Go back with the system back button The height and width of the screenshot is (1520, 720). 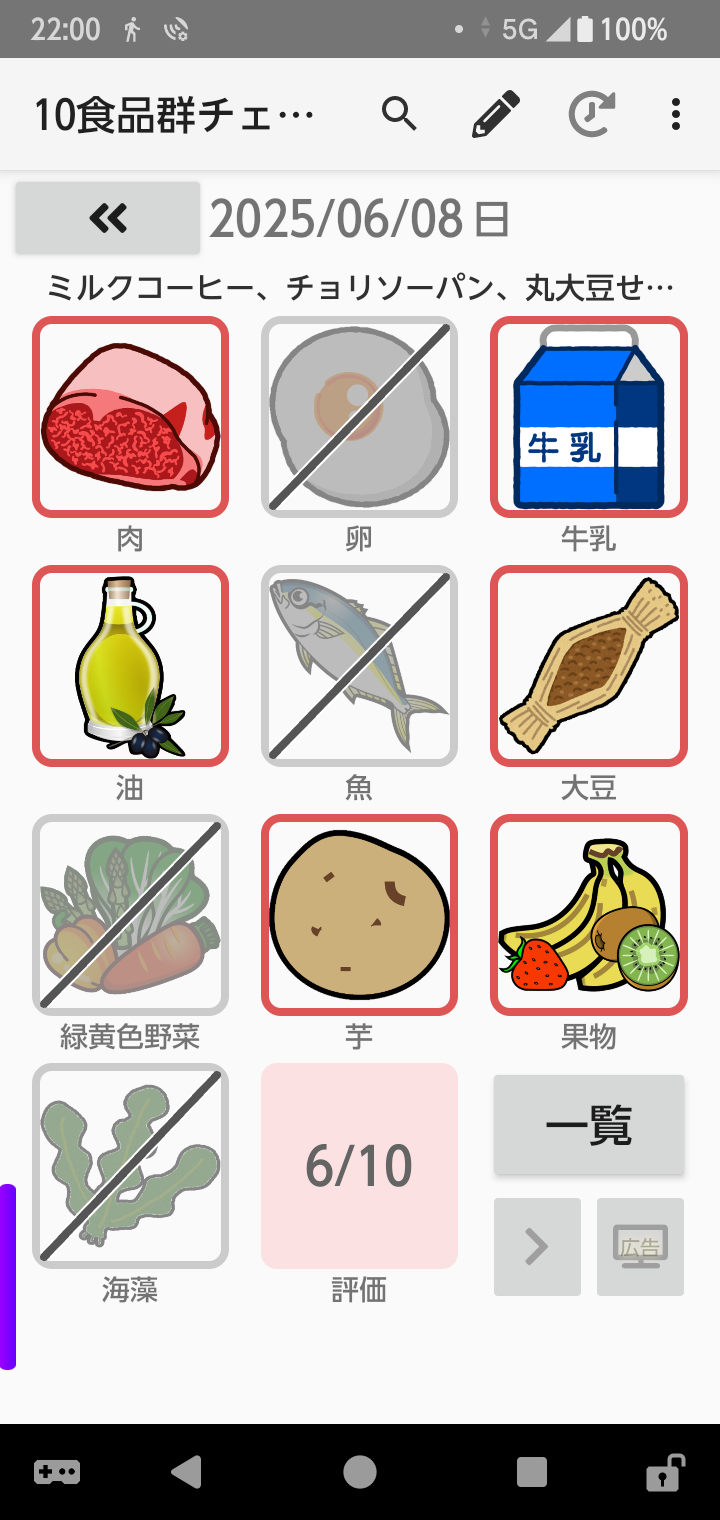click(186, 1472)
